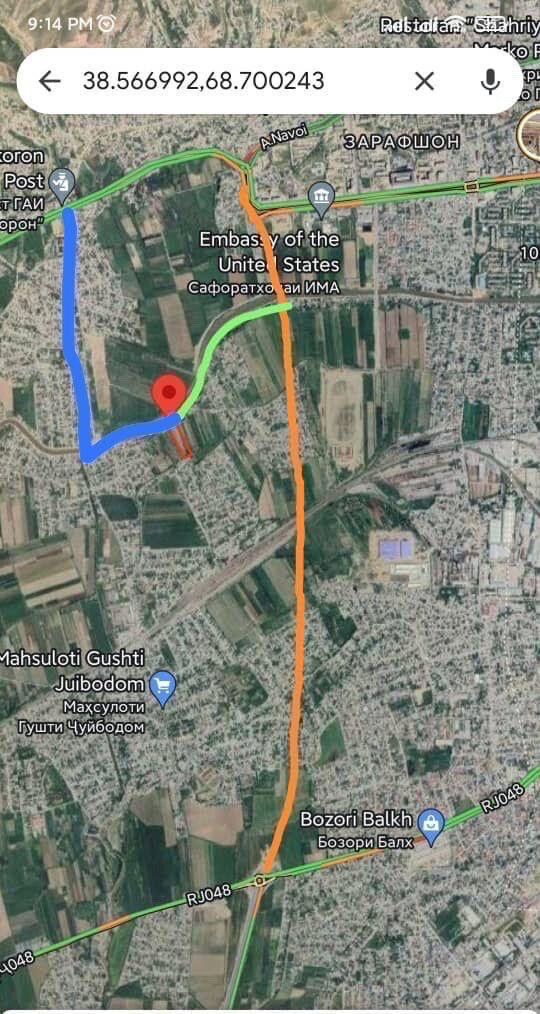Viewport: 540px width, 1014px height.
Task: Clear the search coordinates with X
Action: click(x=424, y=81)
